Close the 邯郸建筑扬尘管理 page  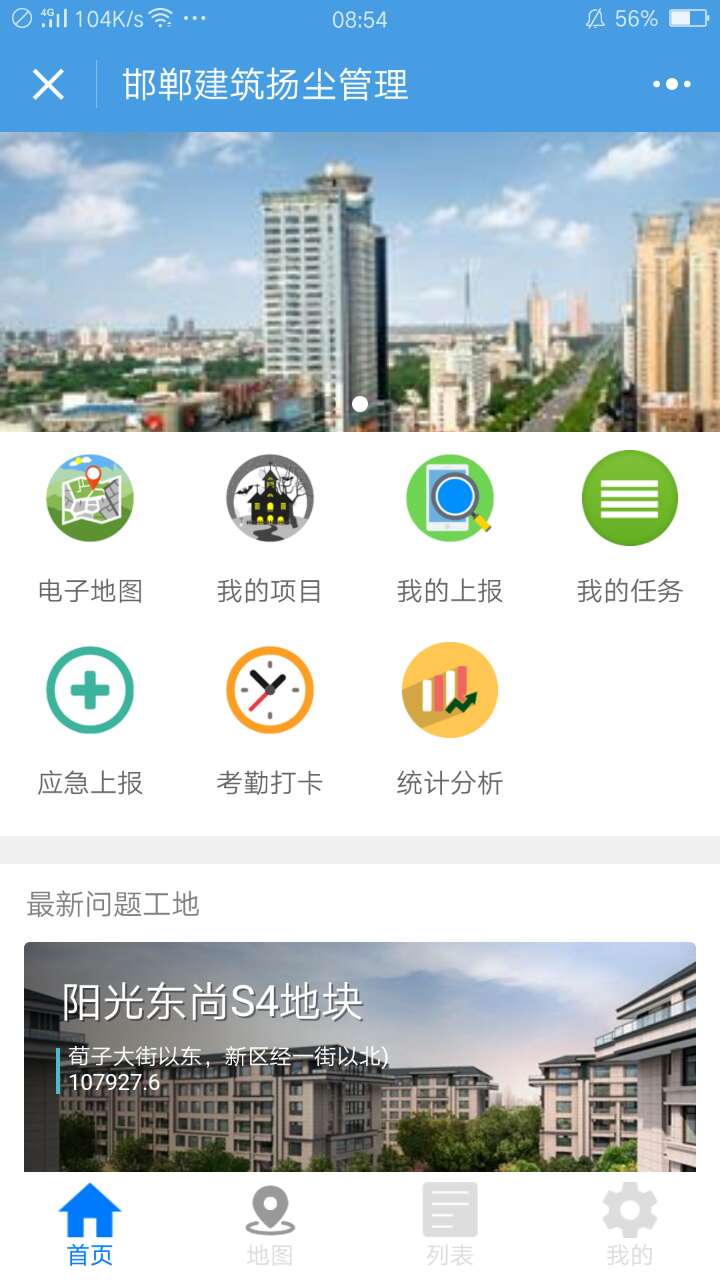pyautogui.click(x=48, y=85)
